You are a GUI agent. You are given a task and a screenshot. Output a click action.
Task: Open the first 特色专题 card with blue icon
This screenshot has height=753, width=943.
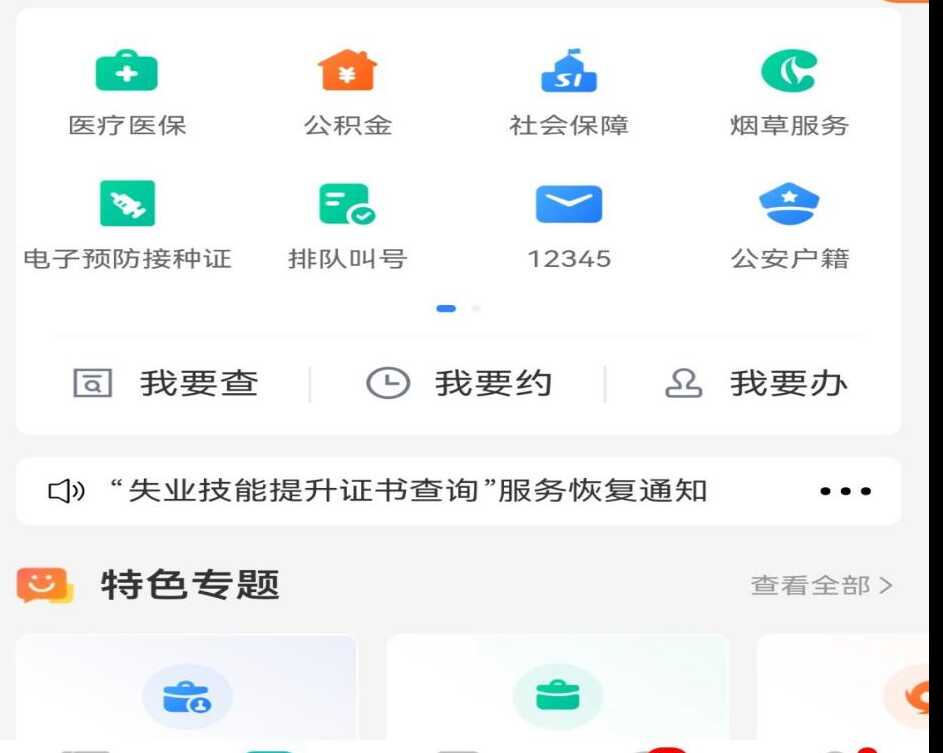(x=186, y=690)
